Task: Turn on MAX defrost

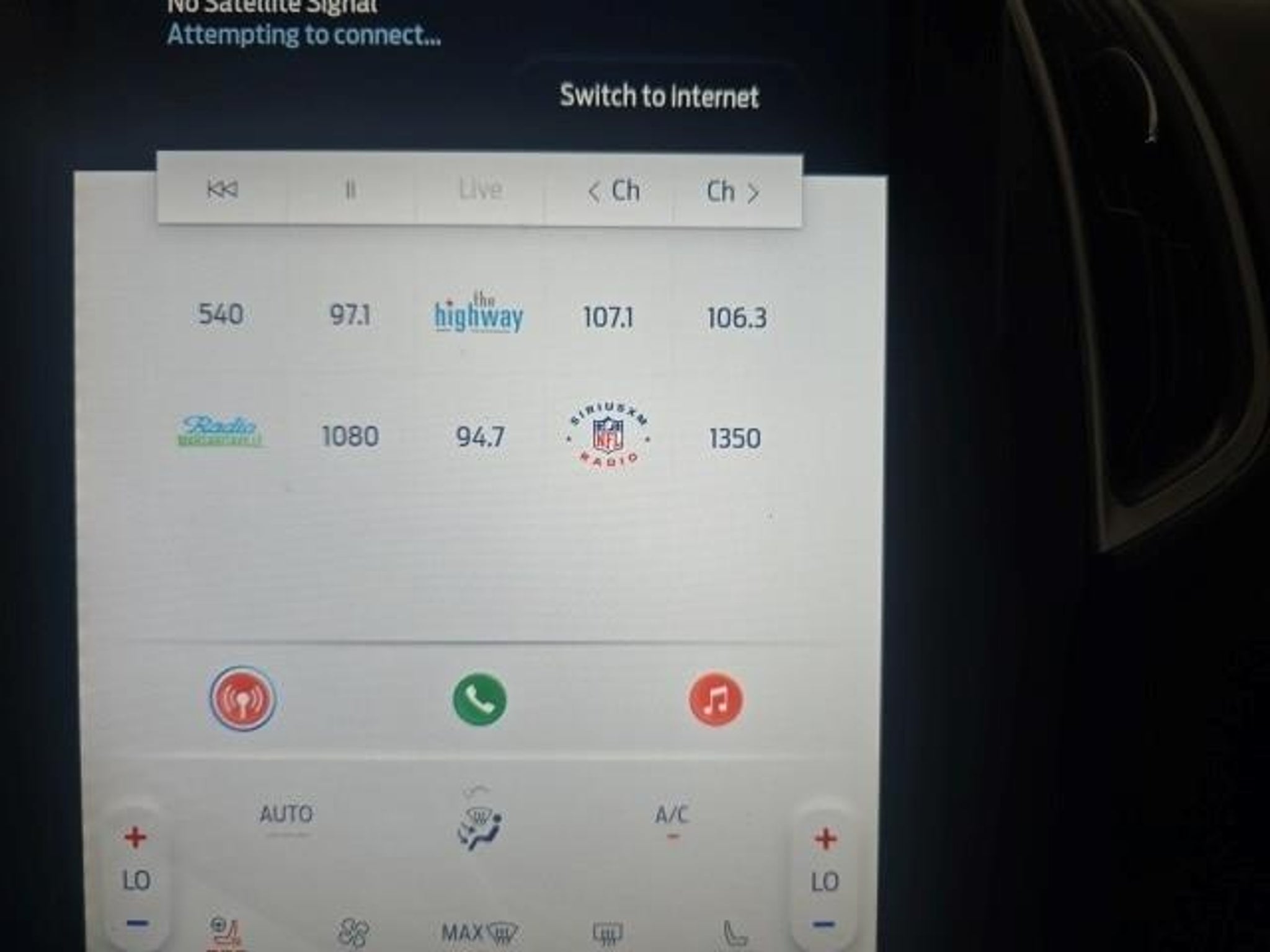Action: (x=479, y=932)
